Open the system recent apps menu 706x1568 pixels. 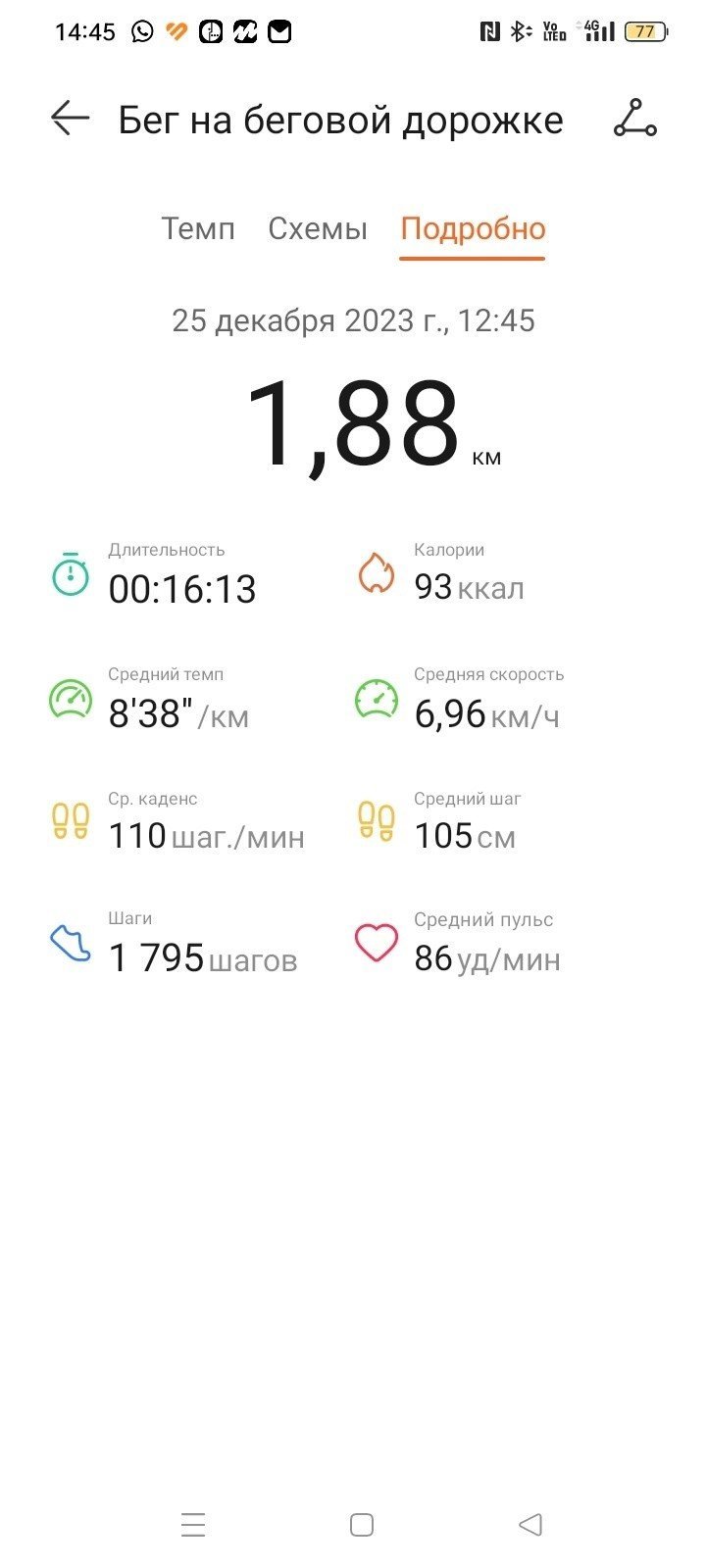click(x=193, y=1524)
